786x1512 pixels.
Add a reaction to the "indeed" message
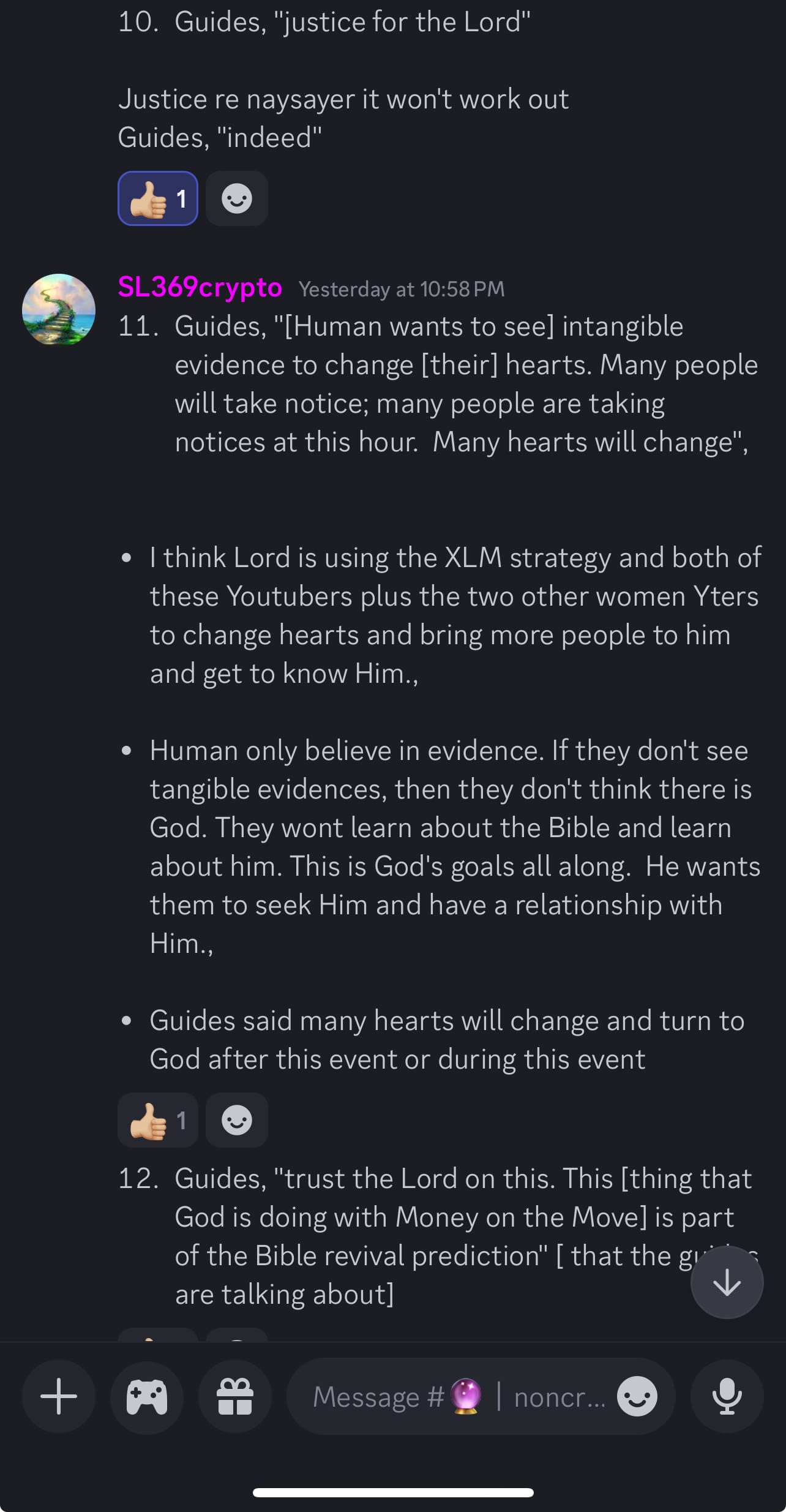(x=237, y=198)
